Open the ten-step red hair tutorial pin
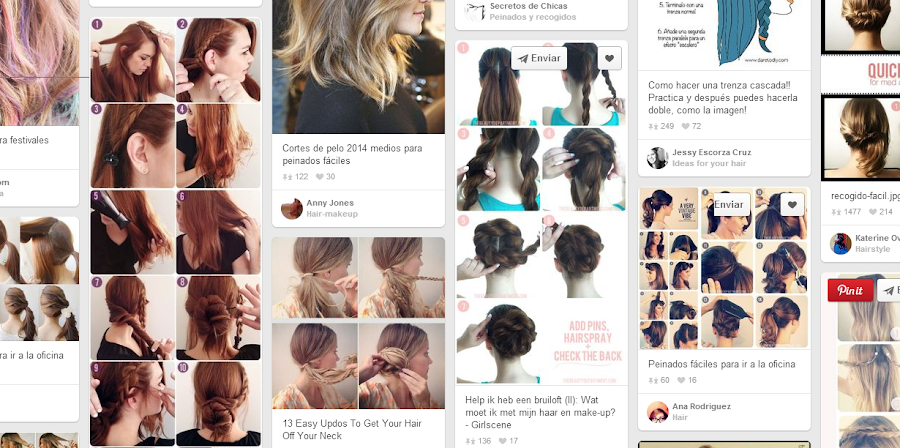 [x=176, y=230]
